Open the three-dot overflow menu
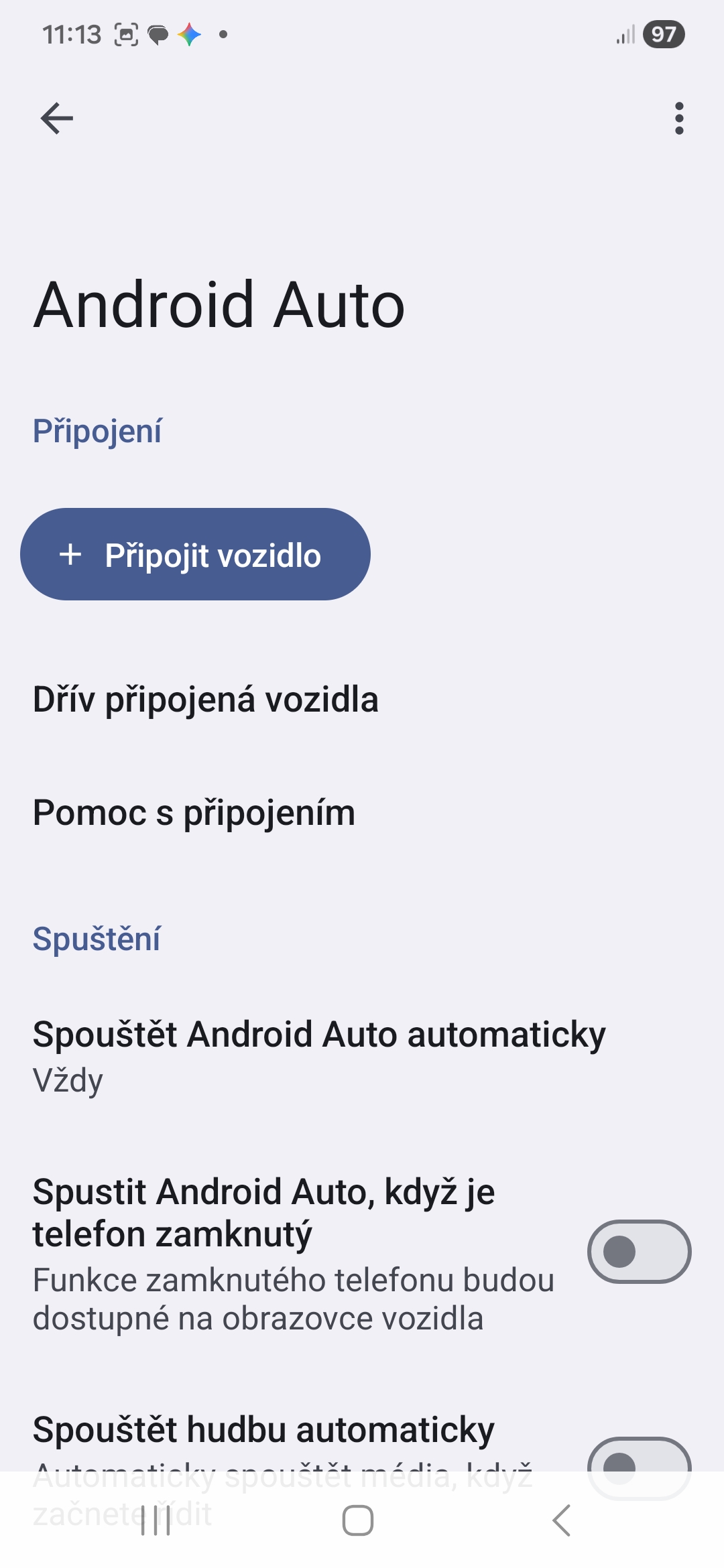 click(x=679, y=119)
